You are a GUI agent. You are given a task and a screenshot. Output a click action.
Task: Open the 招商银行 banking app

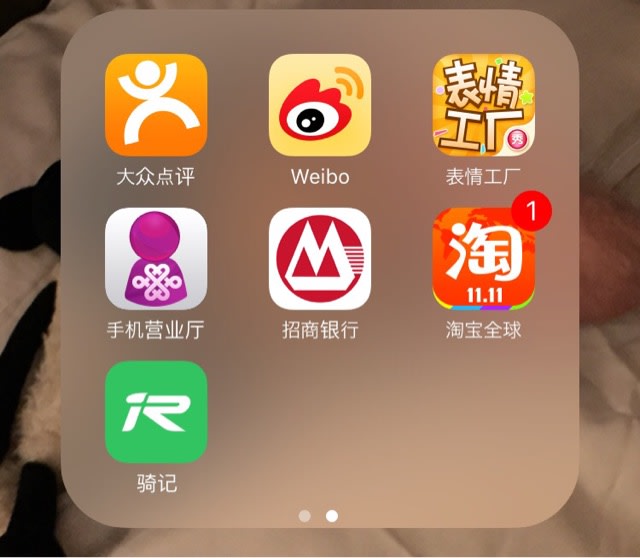[x=320, y=259]
